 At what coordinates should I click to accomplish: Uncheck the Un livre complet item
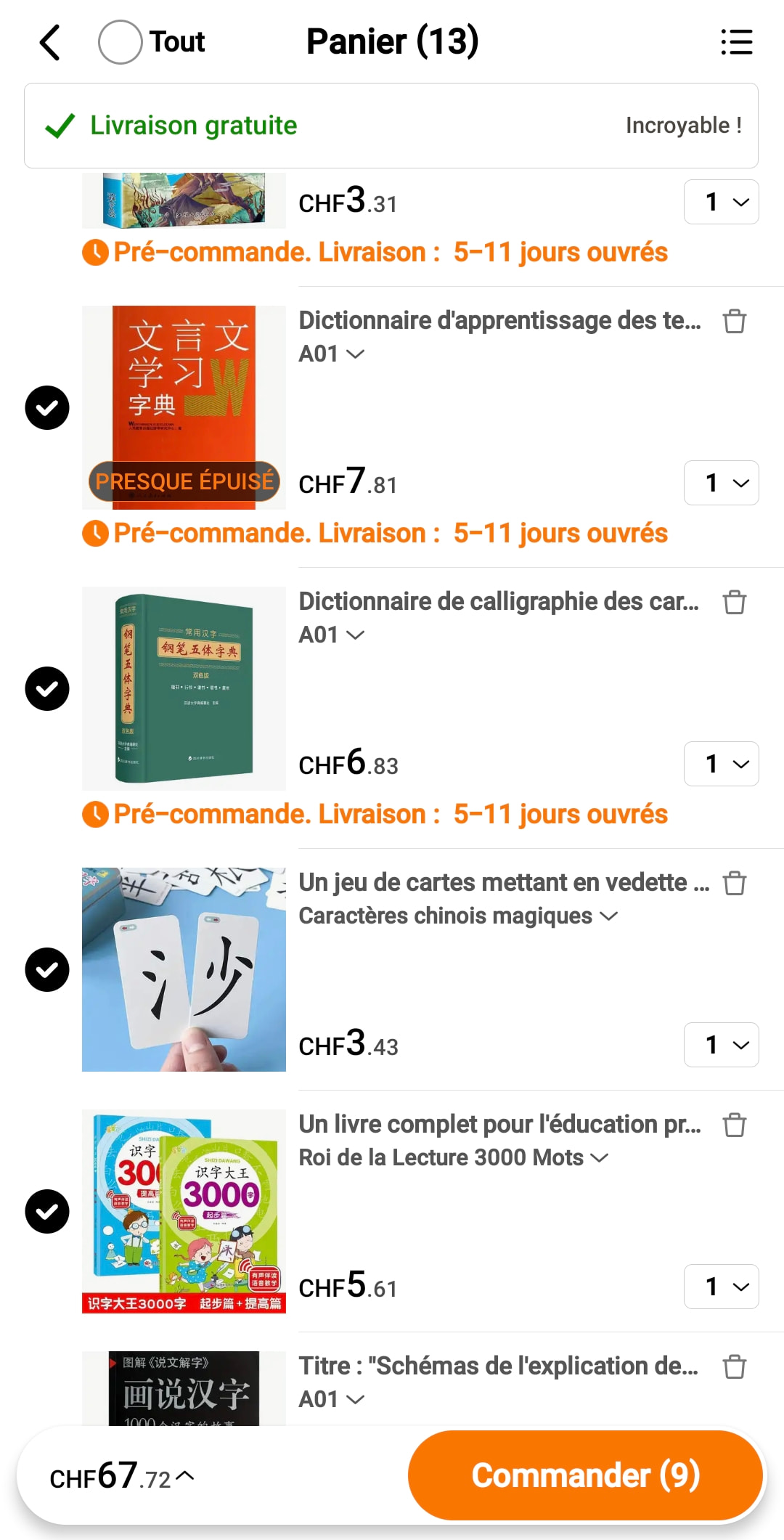pyautogui.click(x=47, y=1211)
